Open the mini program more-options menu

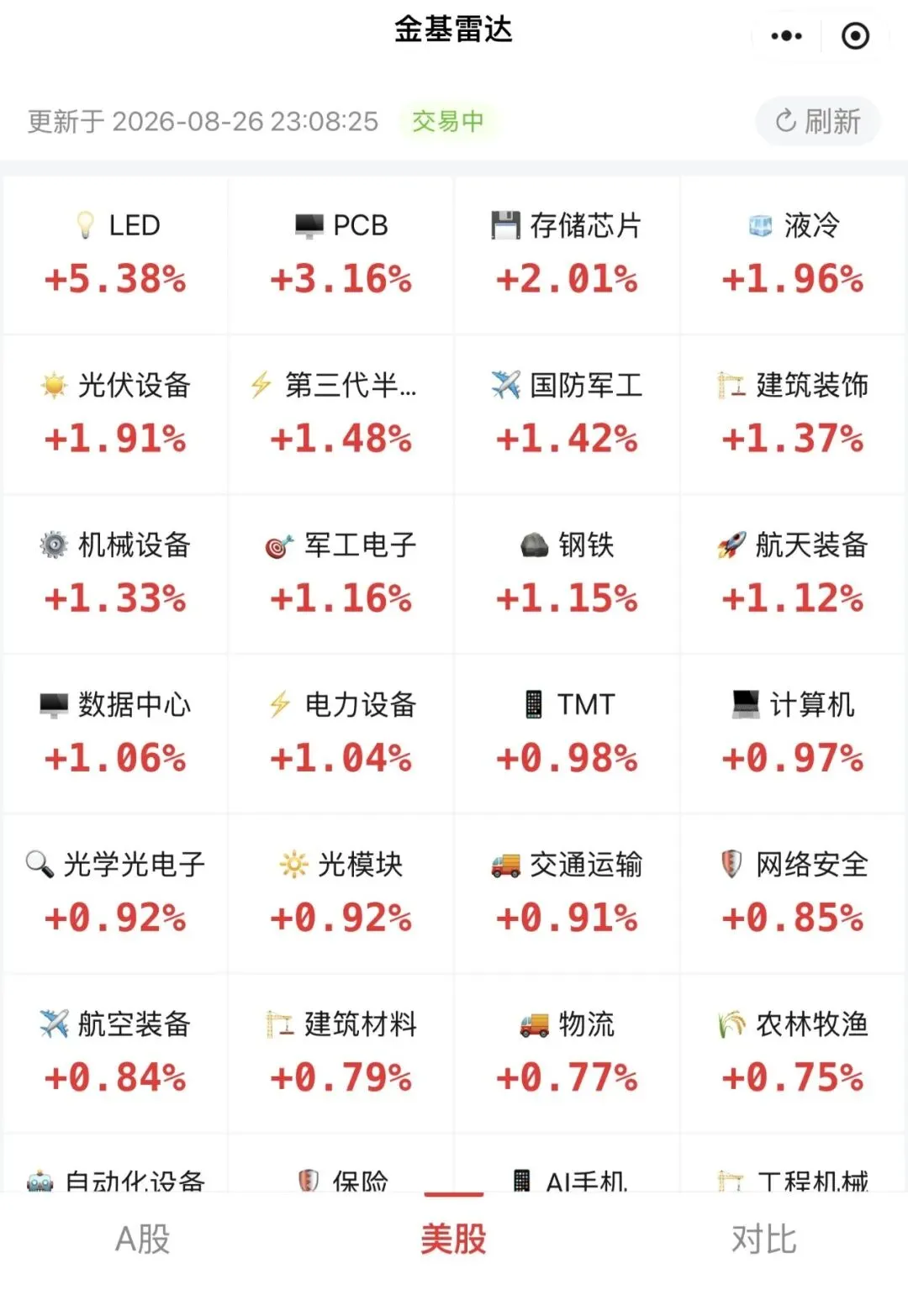coord(786,36)
